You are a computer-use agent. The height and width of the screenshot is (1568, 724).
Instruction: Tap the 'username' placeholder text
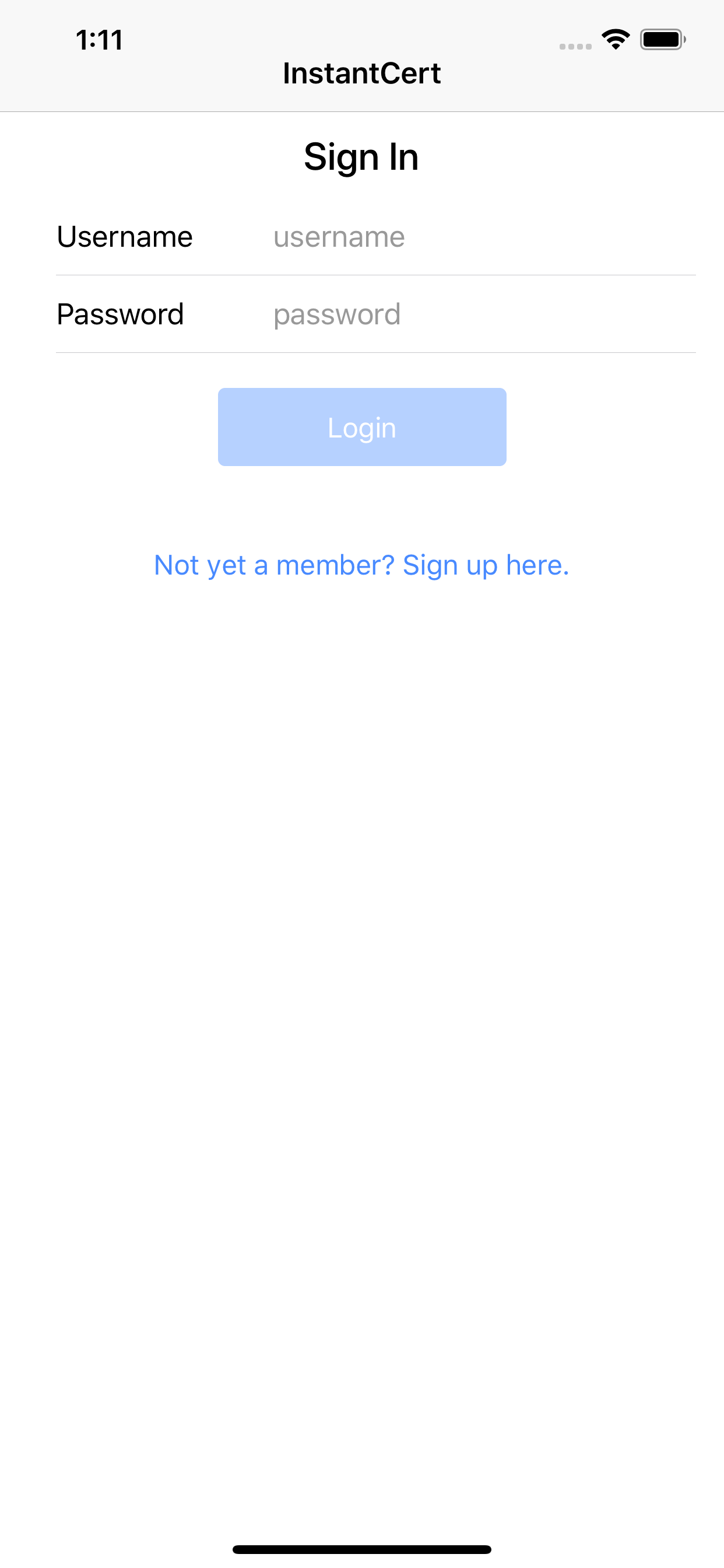tap(339, 237)
